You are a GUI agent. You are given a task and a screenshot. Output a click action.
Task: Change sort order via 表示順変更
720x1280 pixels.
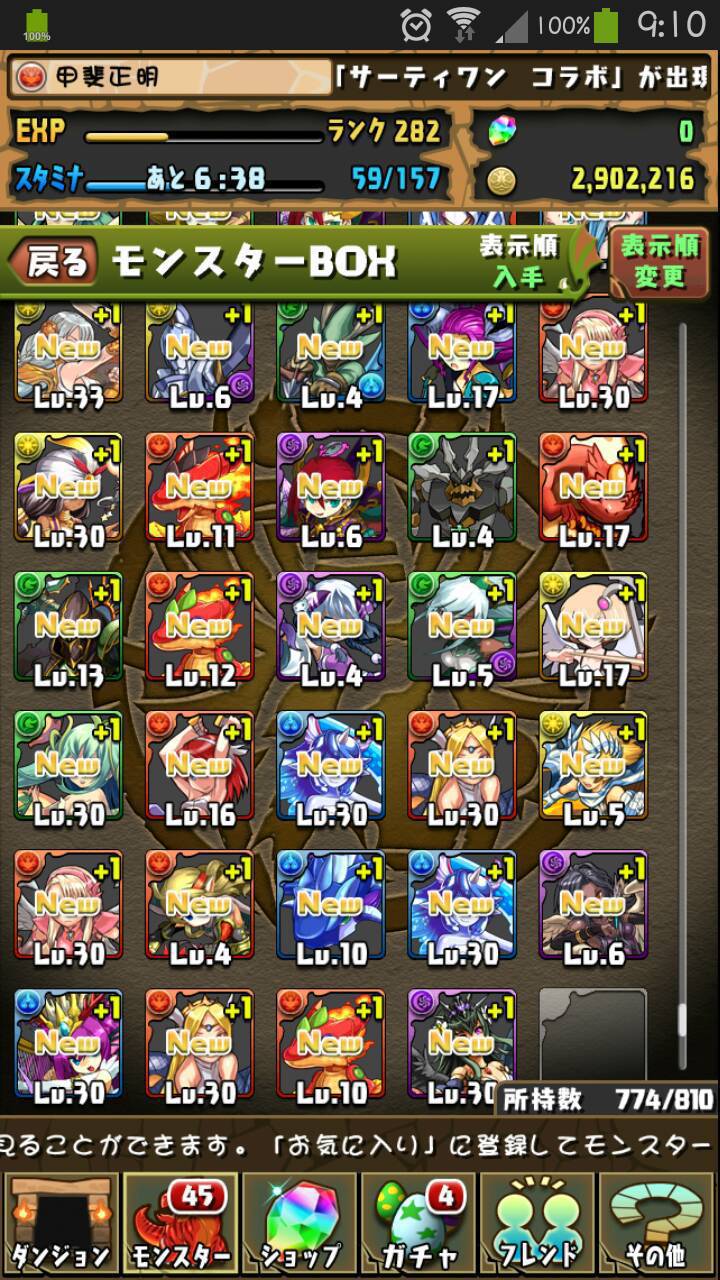pyautogui.click(x=660, y=262)
